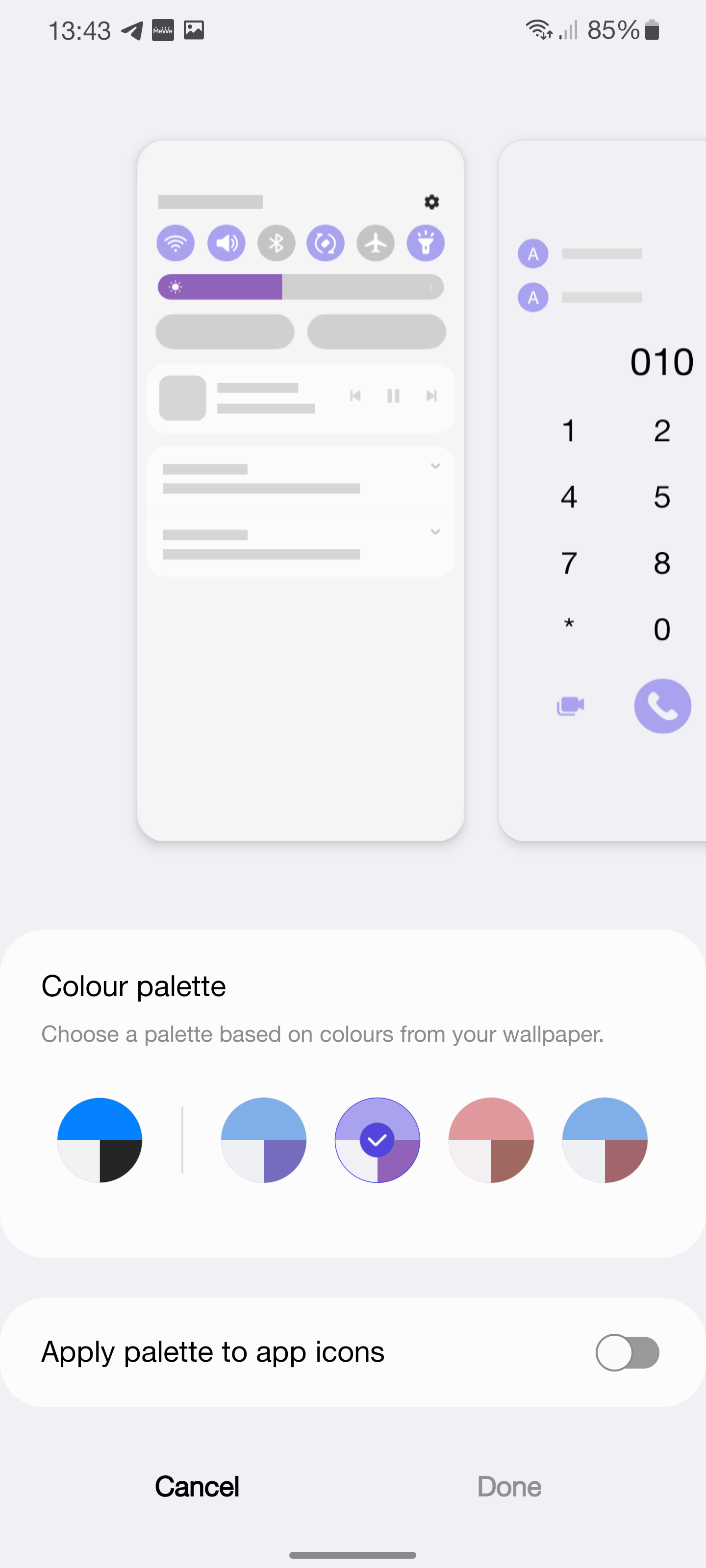Confirm palette with Done
Image resolution: width=706 pixels, height=1568 pixels.
point(509,1487)
